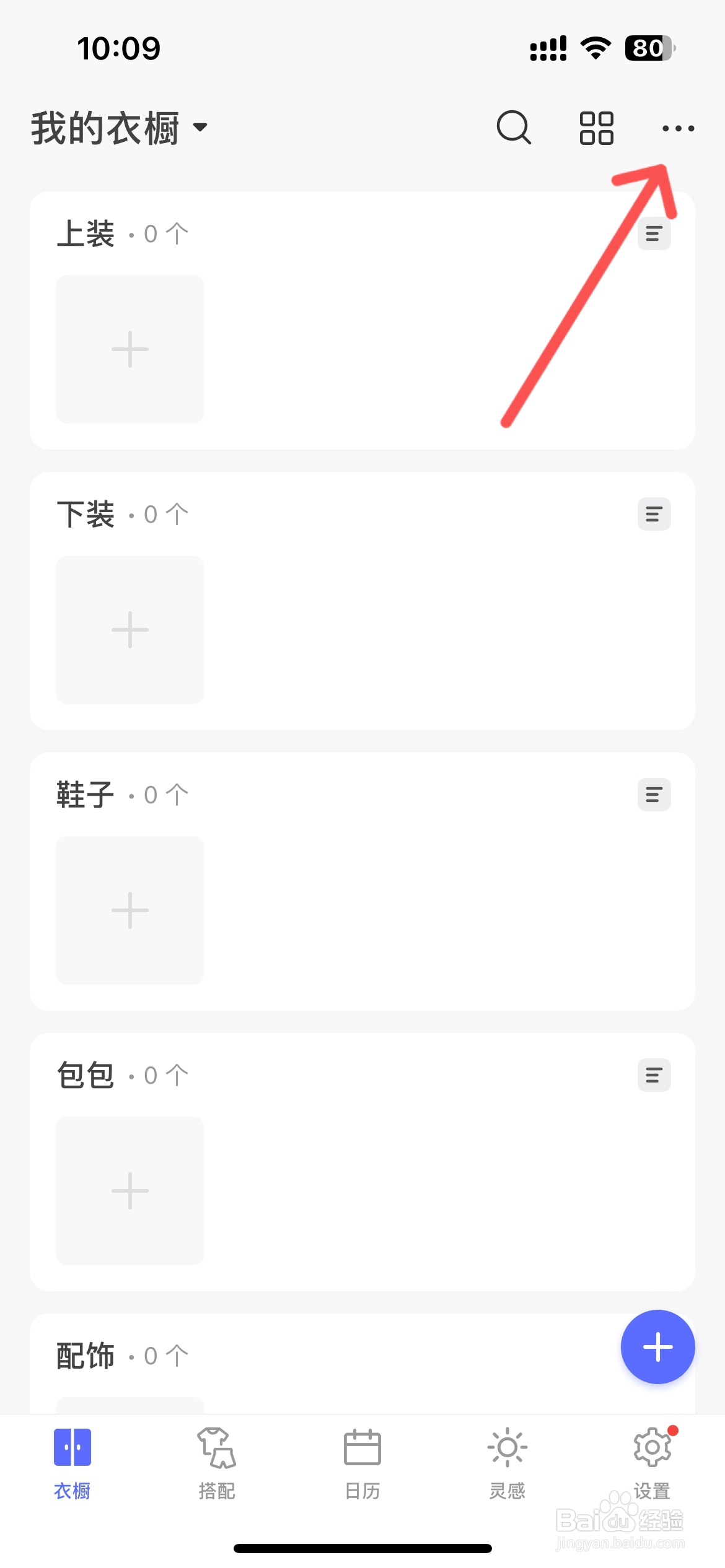Screen dimensions: 725x1568
Task: Add an item to 下装
Action: coord(130,630)
